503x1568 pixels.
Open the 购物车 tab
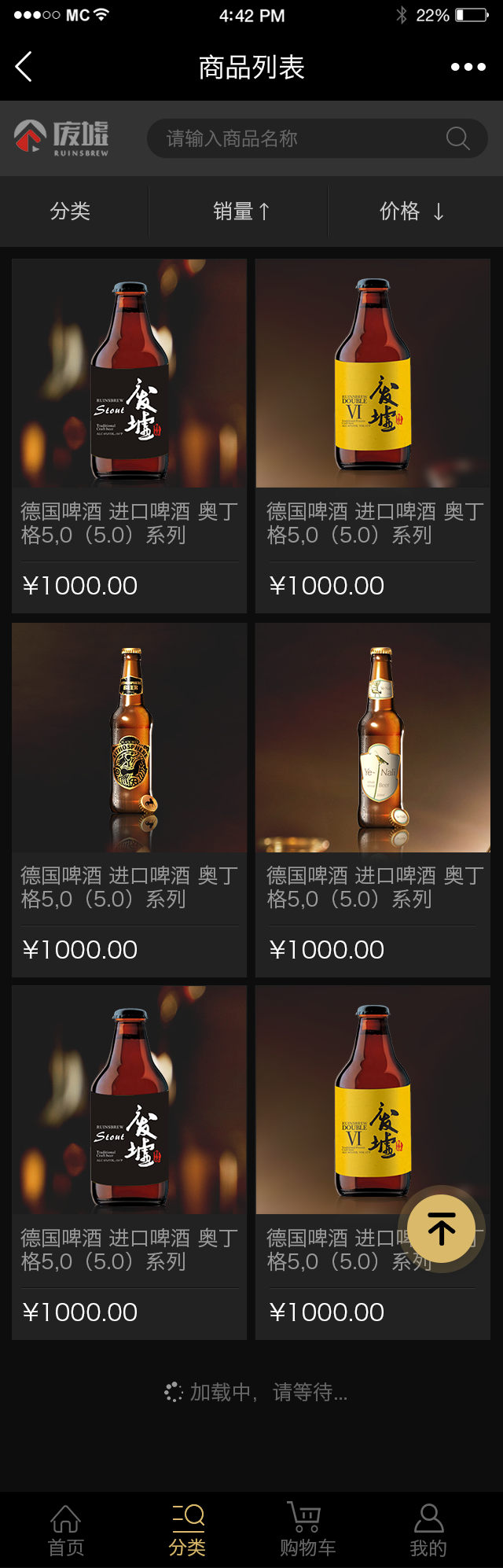point(307,1529)
